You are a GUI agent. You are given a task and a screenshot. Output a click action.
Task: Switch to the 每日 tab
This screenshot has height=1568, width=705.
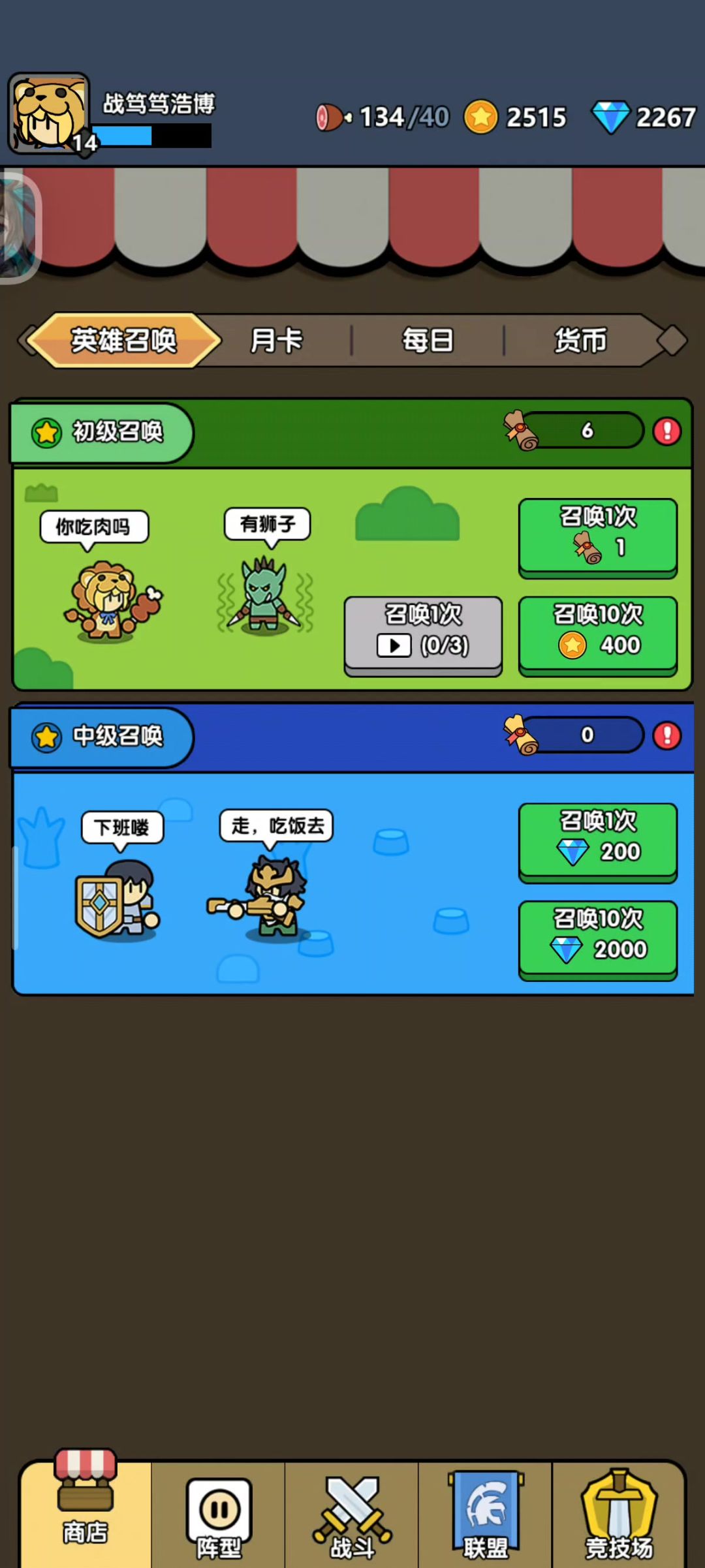click(428, 341)
